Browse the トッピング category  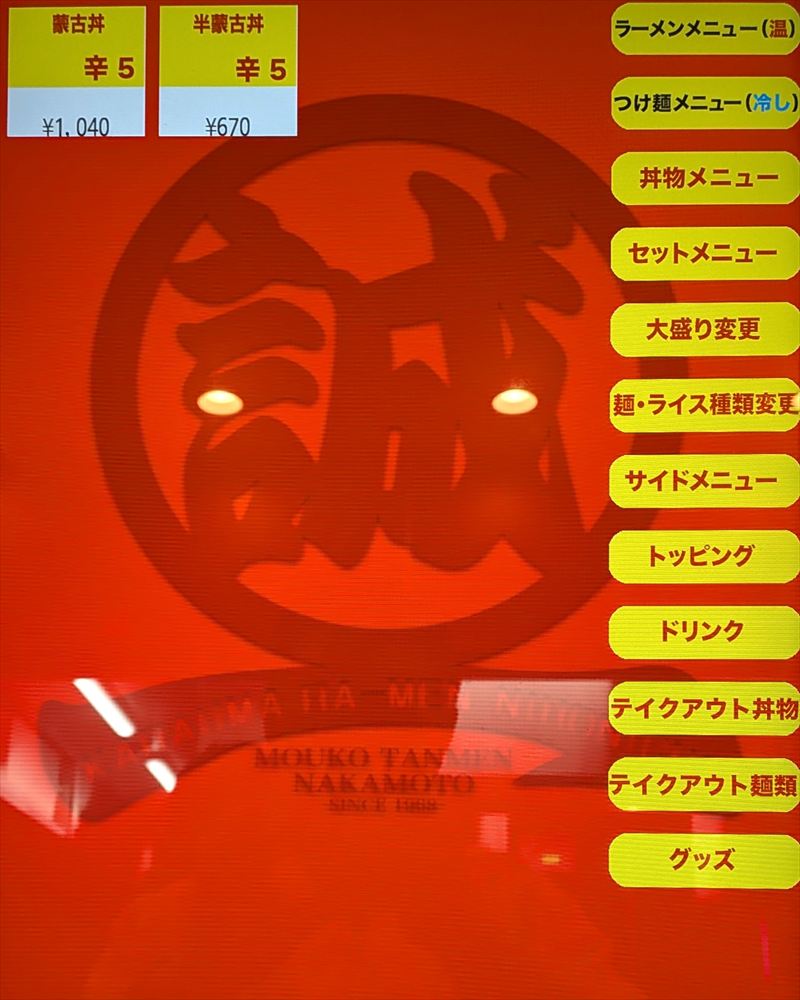pos(704,556)
